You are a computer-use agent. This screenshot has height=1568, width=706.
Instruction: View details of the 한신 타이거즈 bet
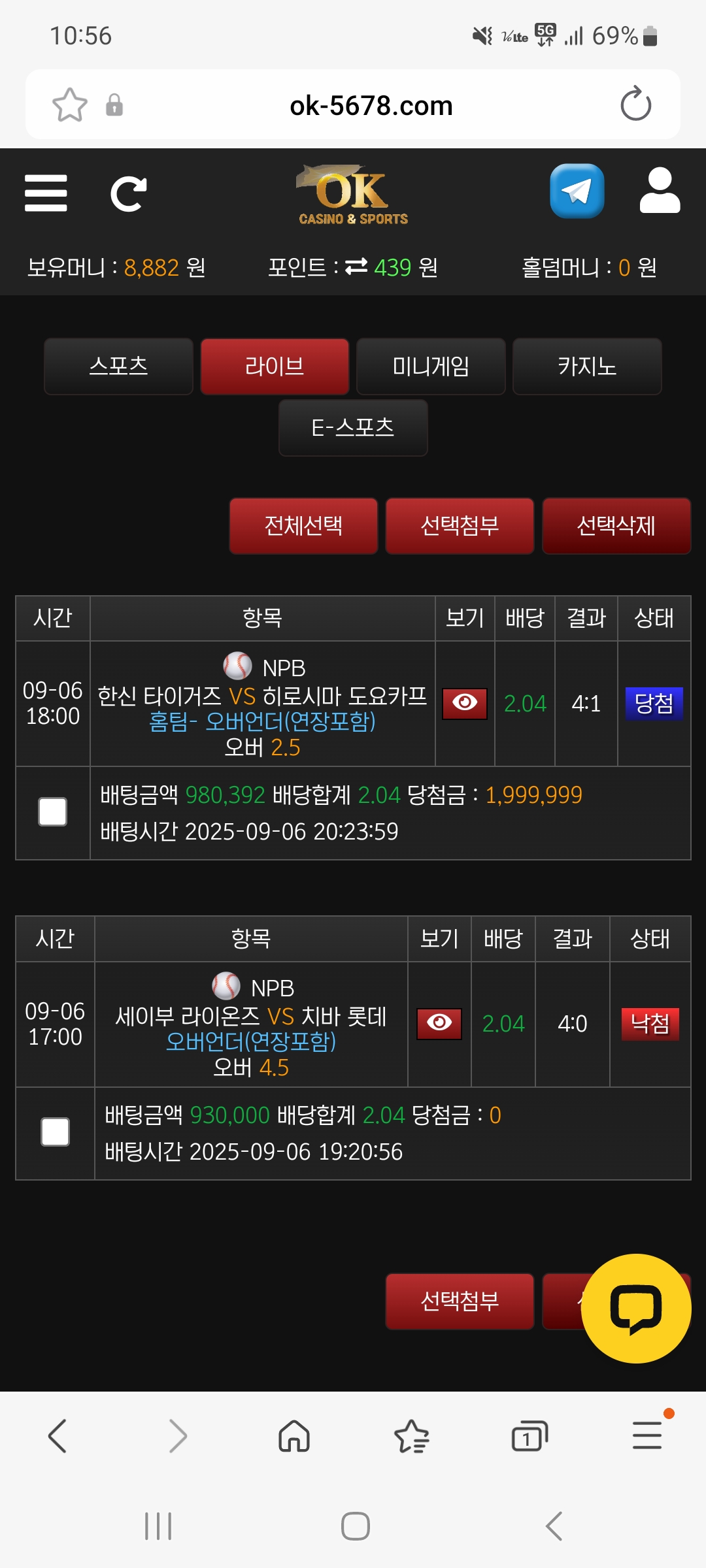point(465,704)
